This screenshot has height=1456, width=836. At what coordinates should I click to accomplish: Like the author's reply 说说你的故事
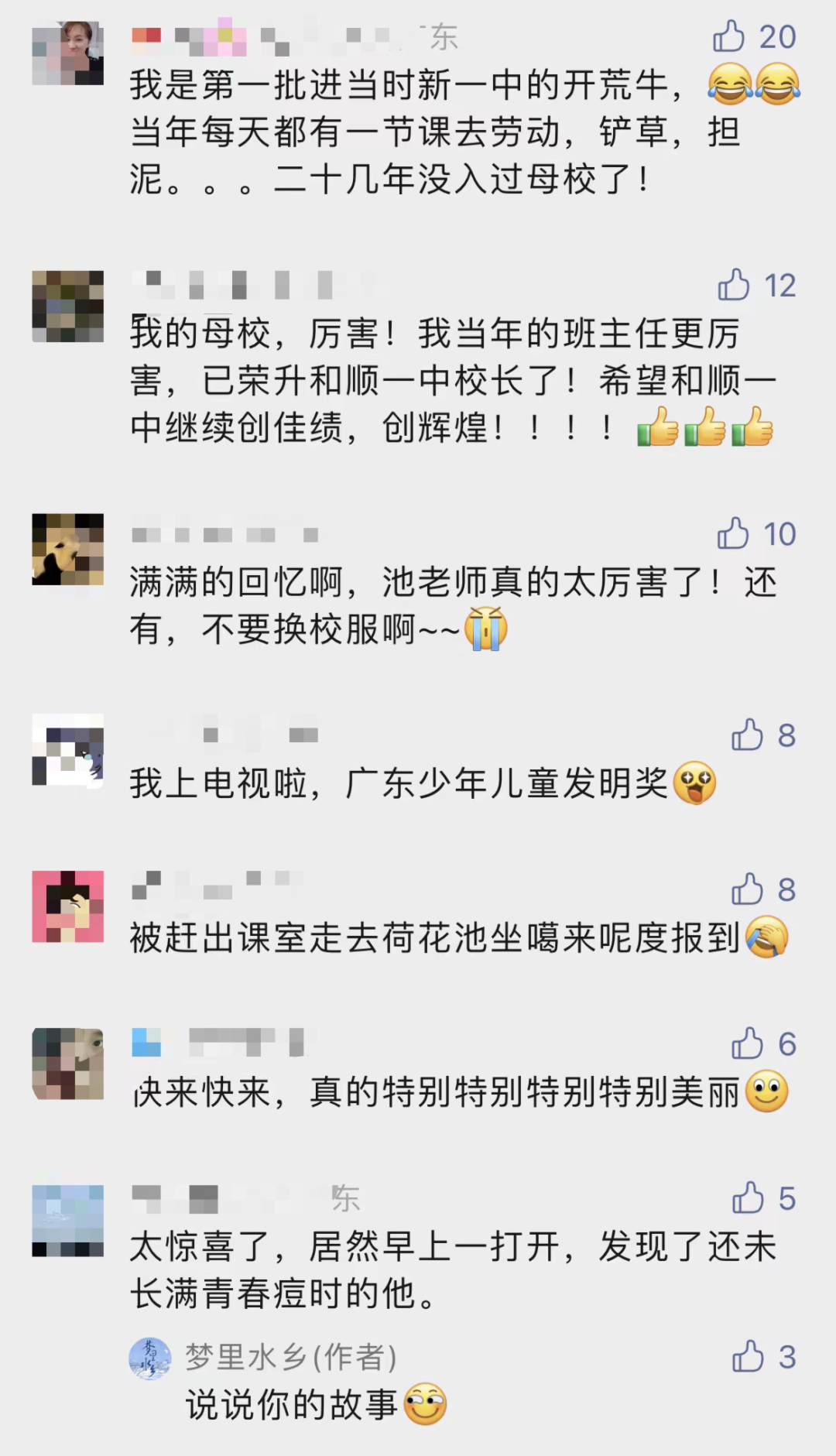click(x=748, y=1356)
